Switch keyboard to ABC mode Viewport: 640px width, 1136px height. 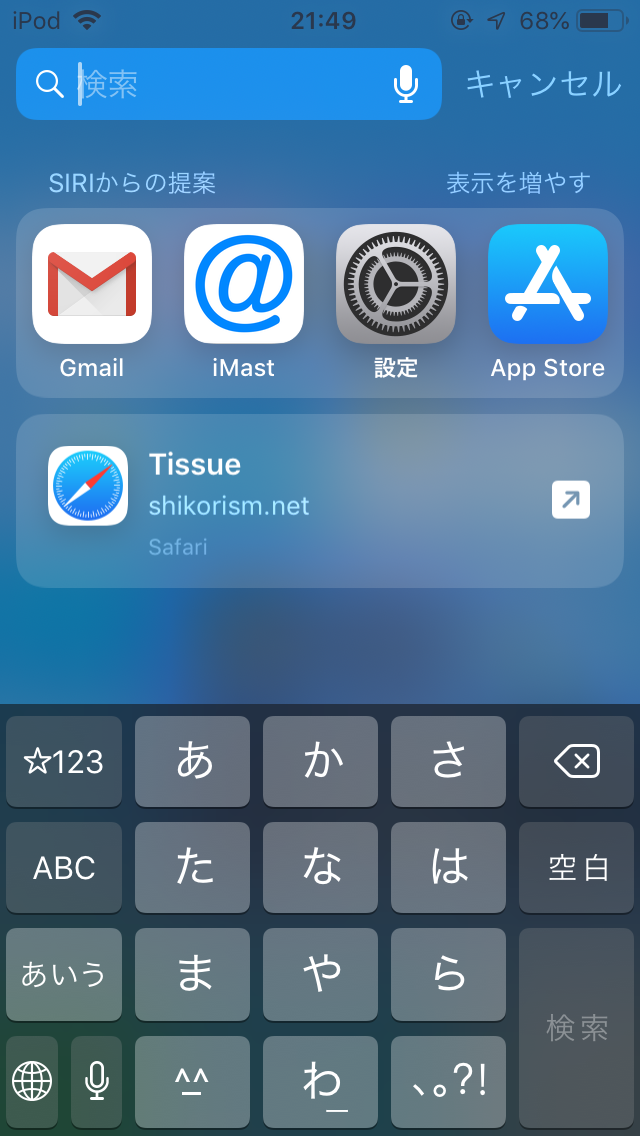pos(64,868)
